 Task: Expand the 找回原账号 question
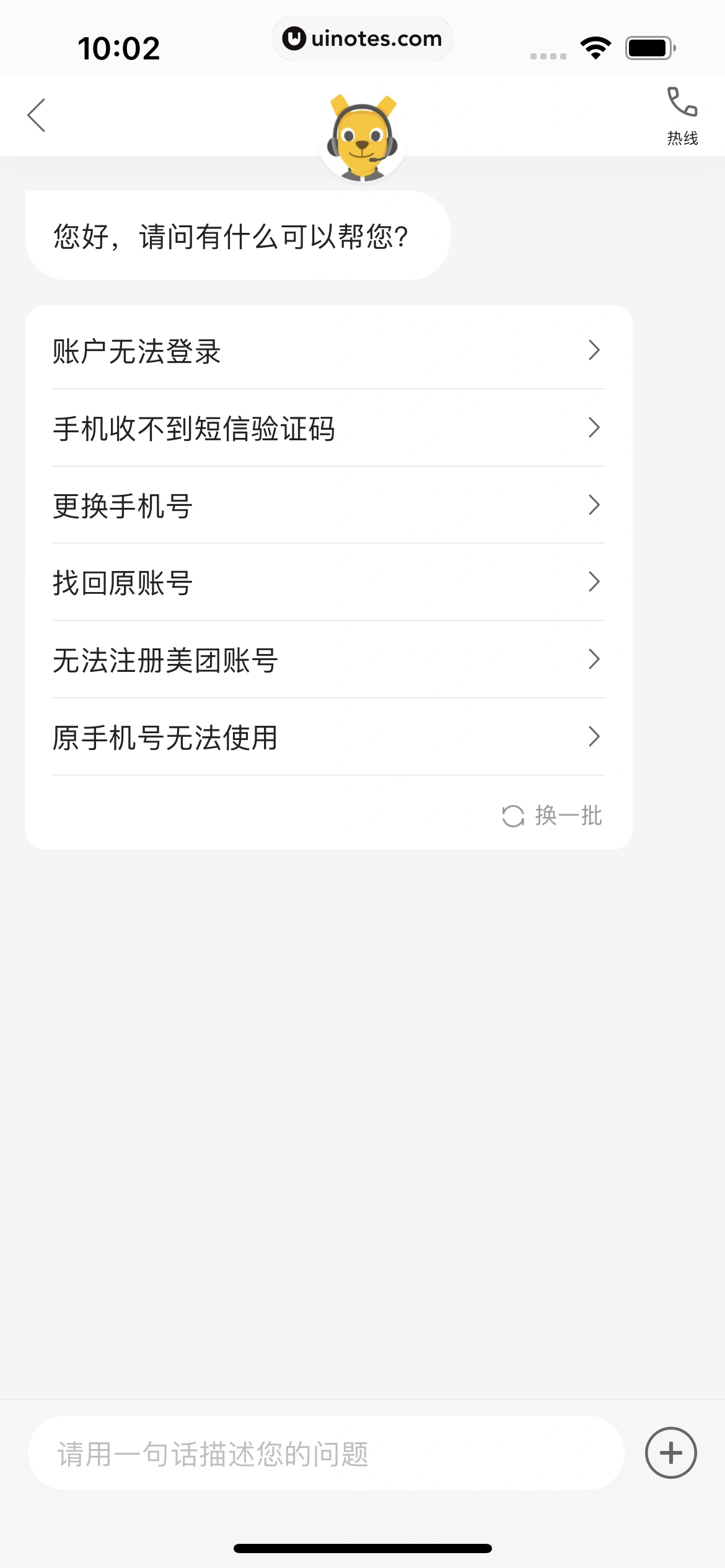click(x=327, y=582)
